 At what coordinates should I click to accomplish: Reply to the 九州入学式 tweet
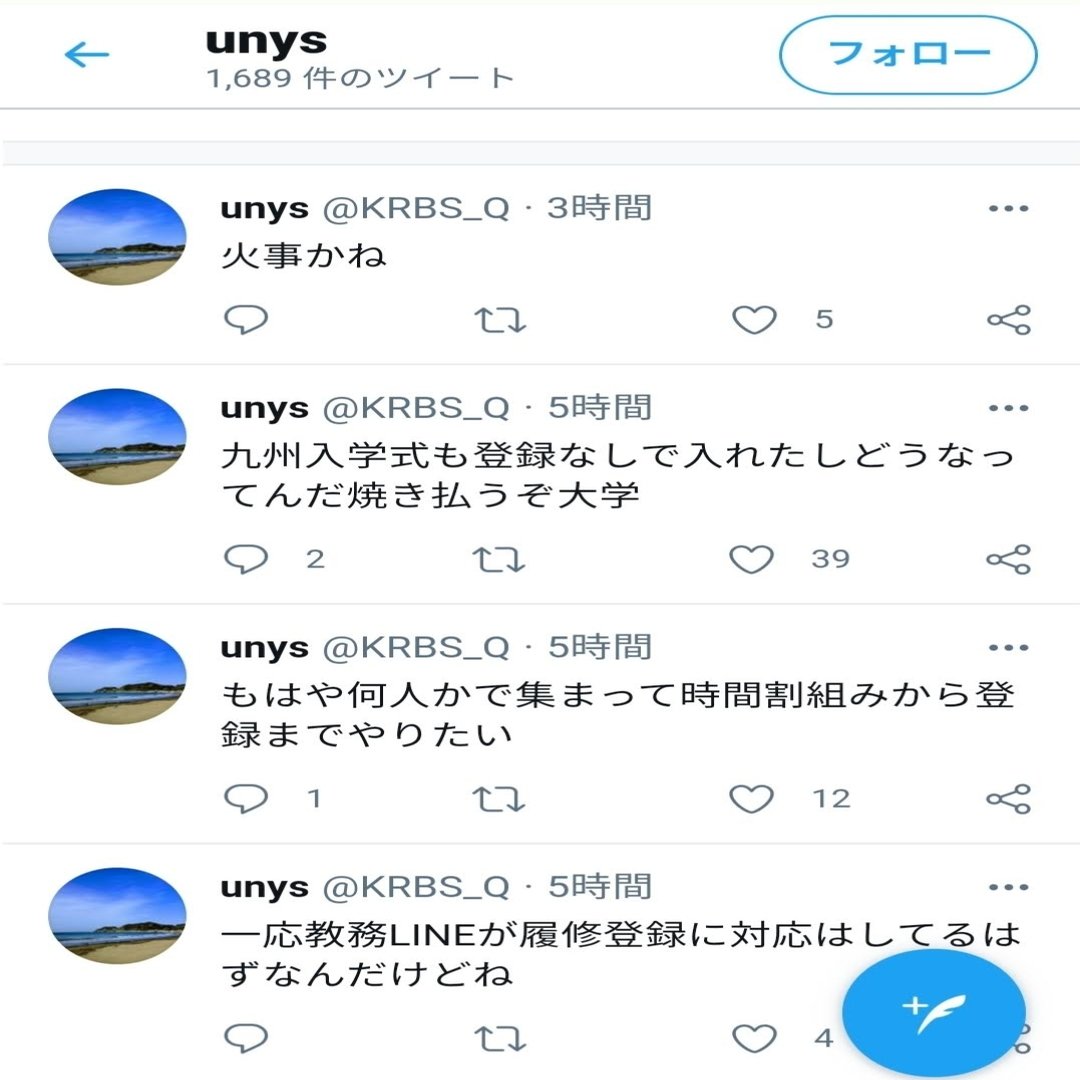[x=246, y=559]
